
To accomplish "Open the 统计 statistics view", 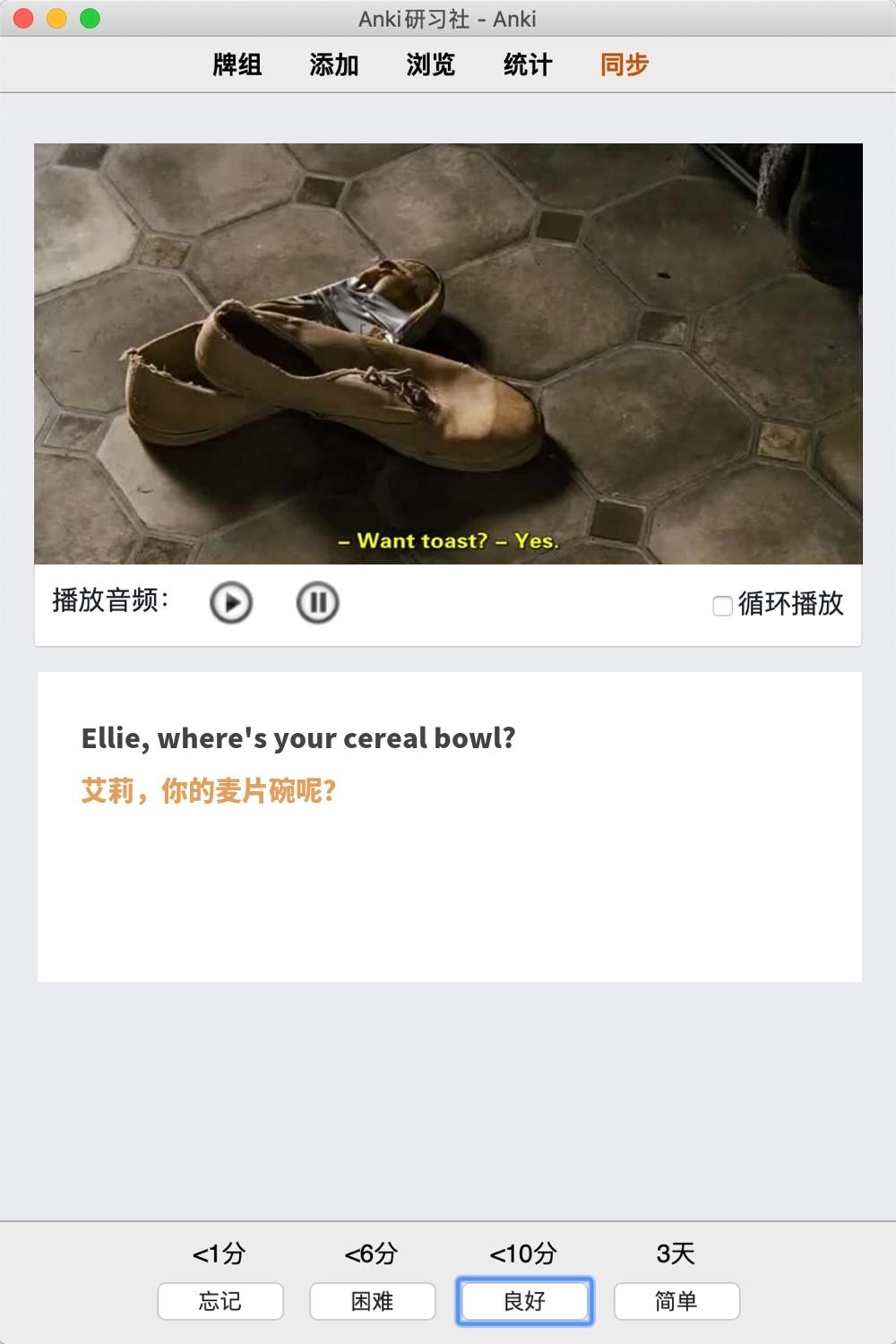I will pos(528,65).
